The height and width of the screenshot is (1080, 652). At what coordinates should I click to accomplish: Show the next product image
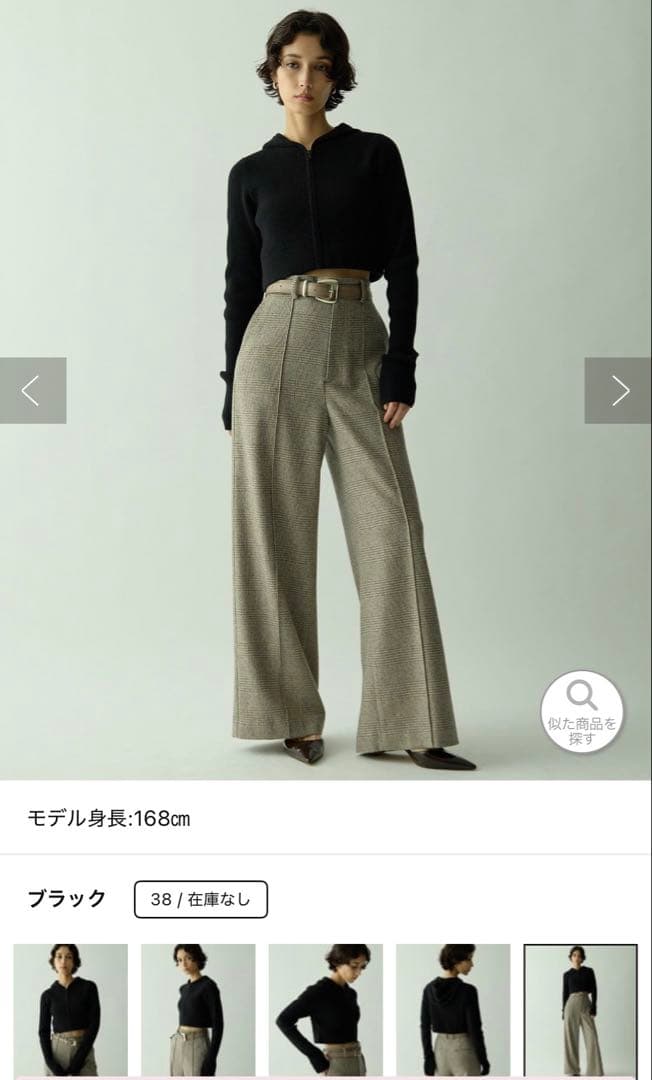(x=619, y=391)
